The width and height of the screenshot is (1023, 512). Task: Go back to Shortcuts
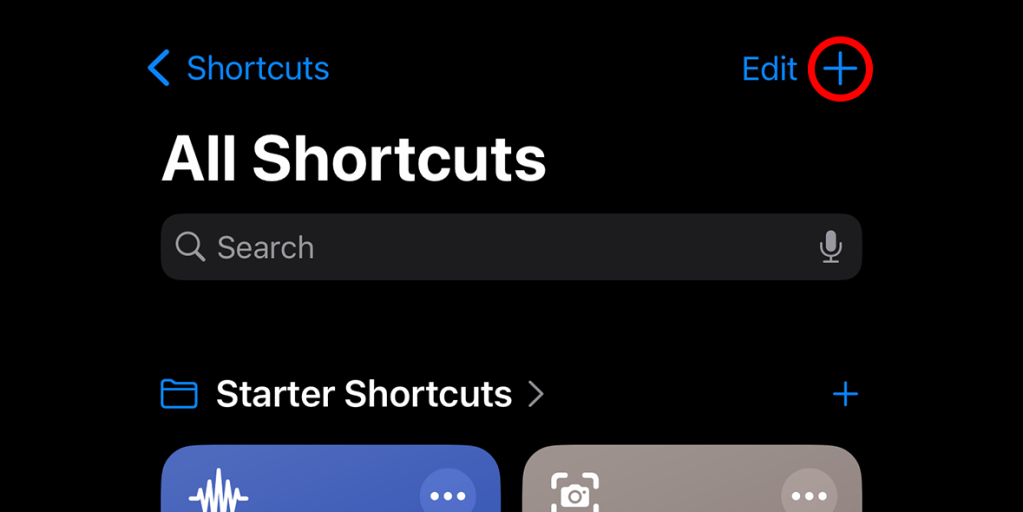tap(238, 68)
